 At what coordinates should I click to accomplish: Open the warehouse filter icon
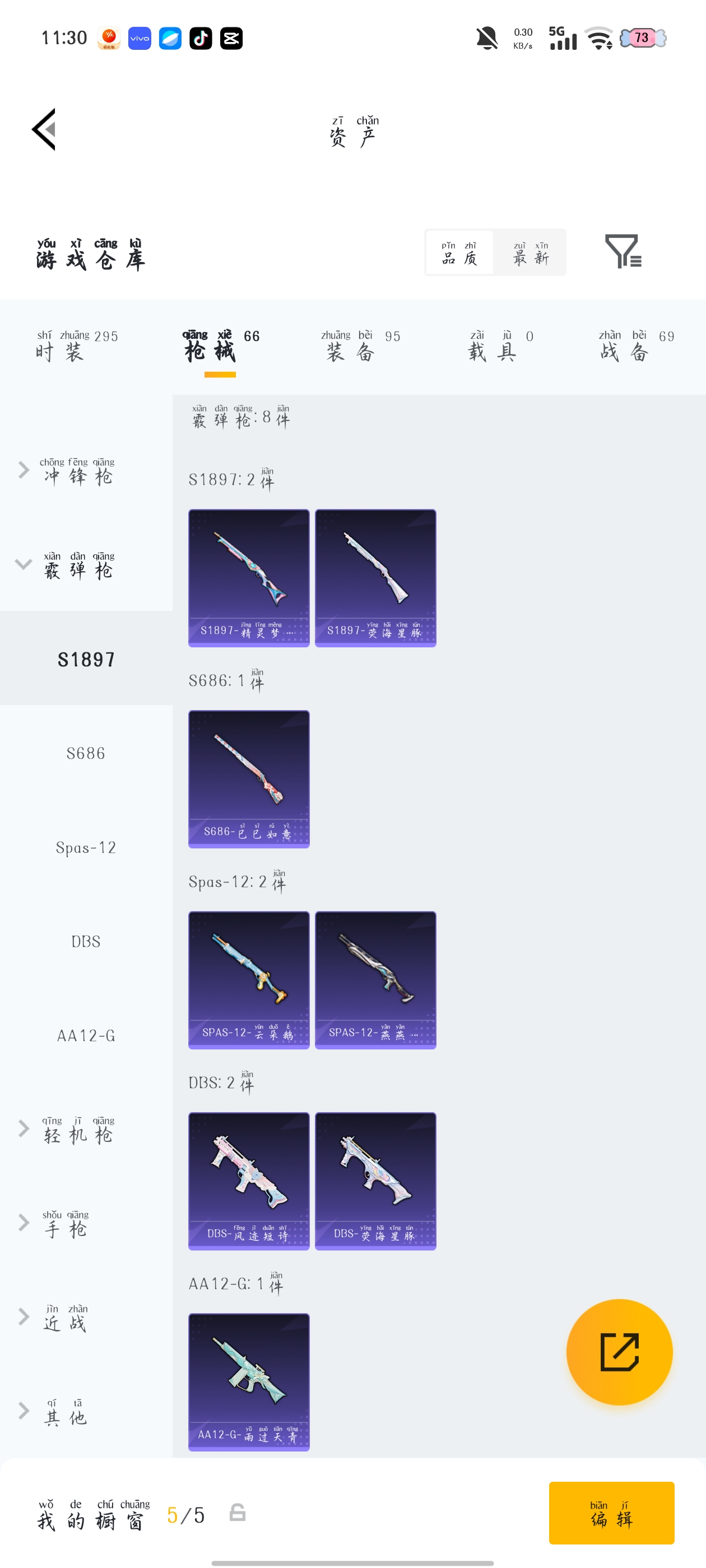(x=622, y=251)
